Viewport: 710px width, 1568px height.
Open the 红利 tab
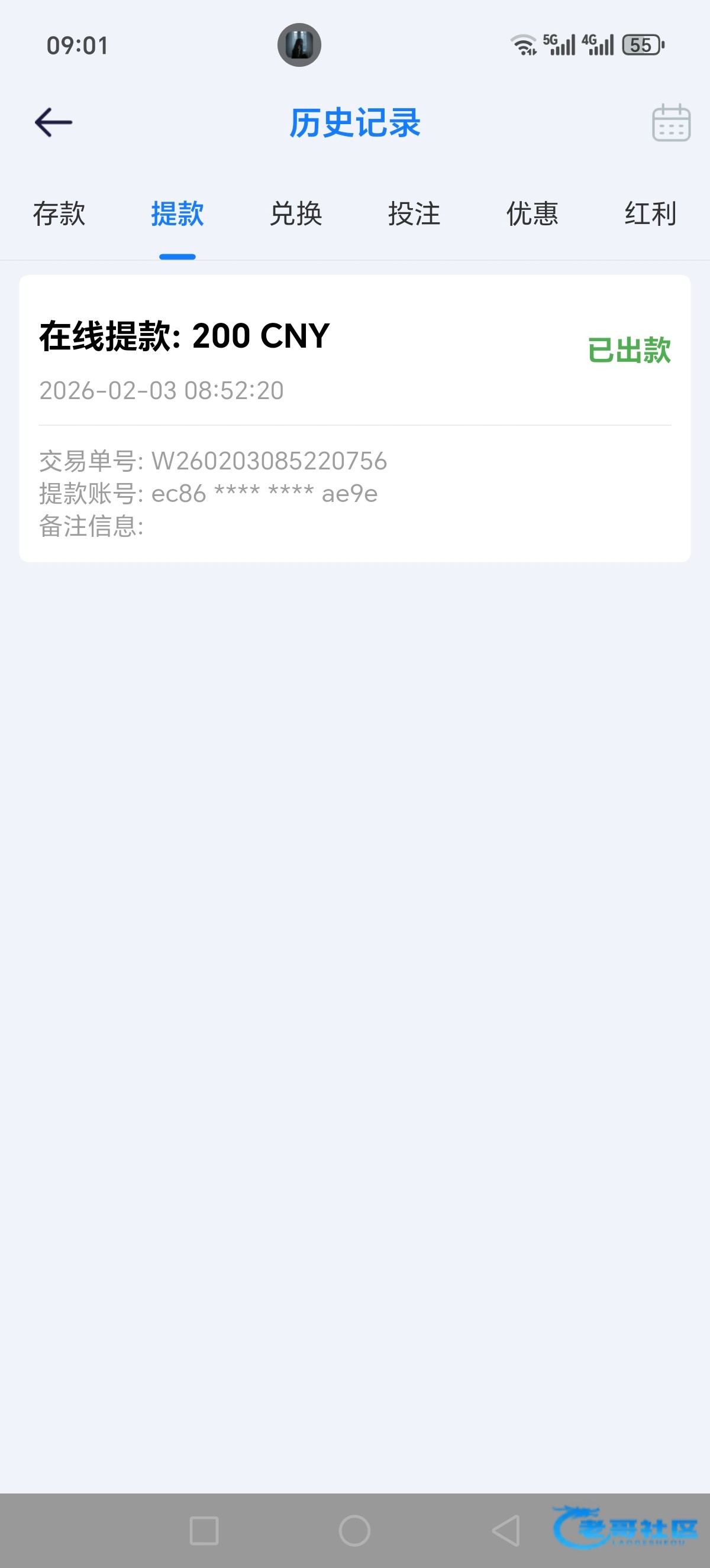coord(650,213)
